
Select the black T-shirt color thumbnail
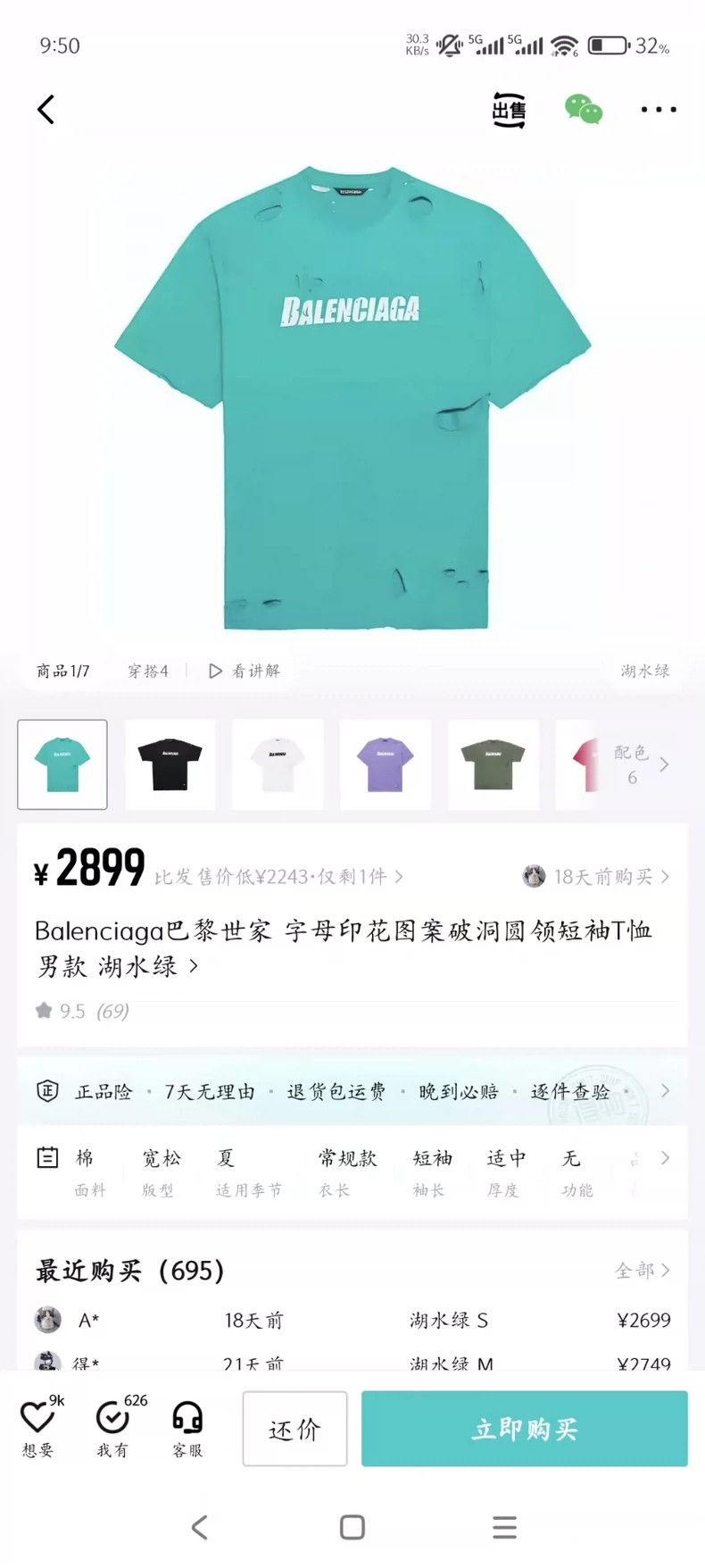click(x=170, y=764)
